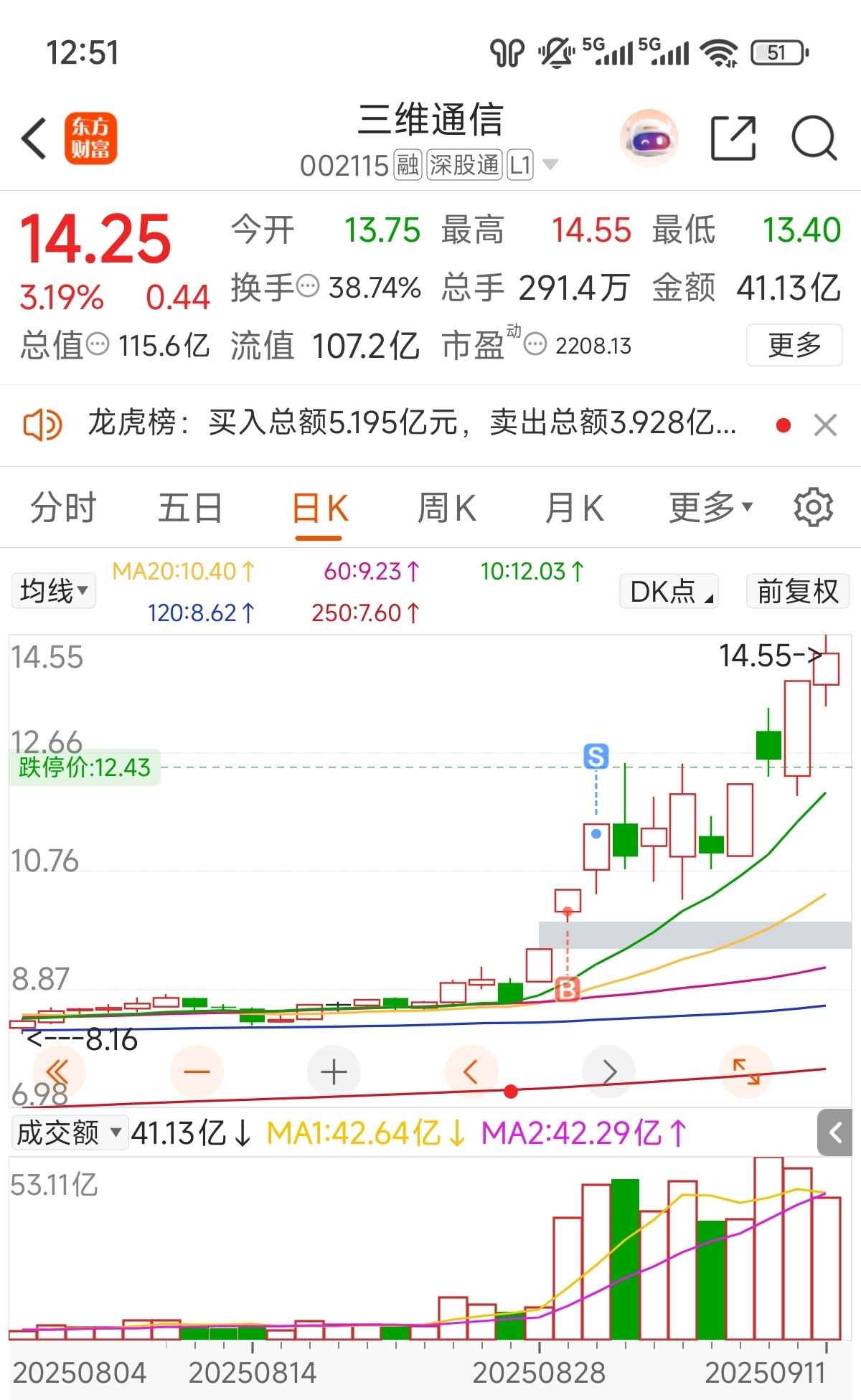Zoom out on chart with minus icon

(197, 1072)
